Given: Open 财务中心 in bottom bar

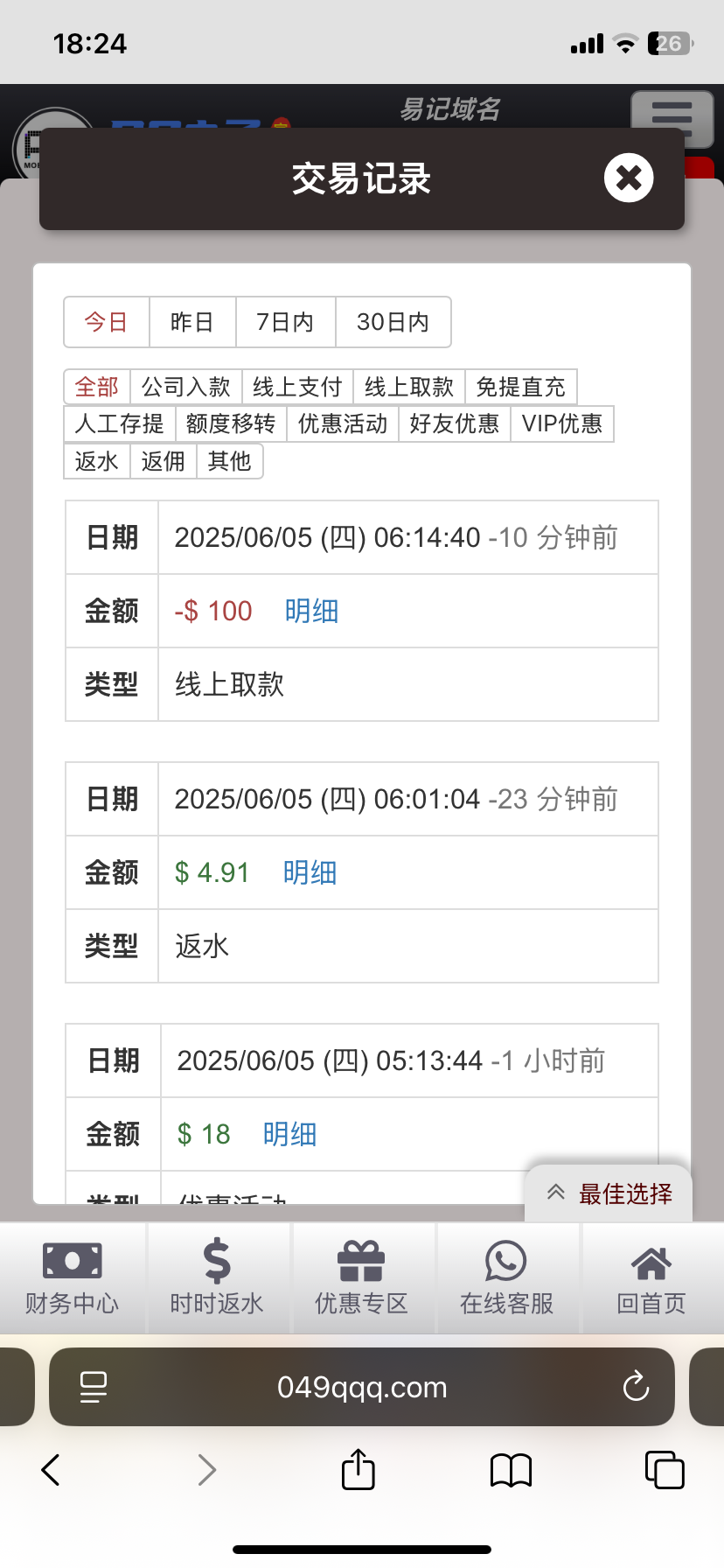Looking at the screenshot, I should click(x=72, y=1277).
